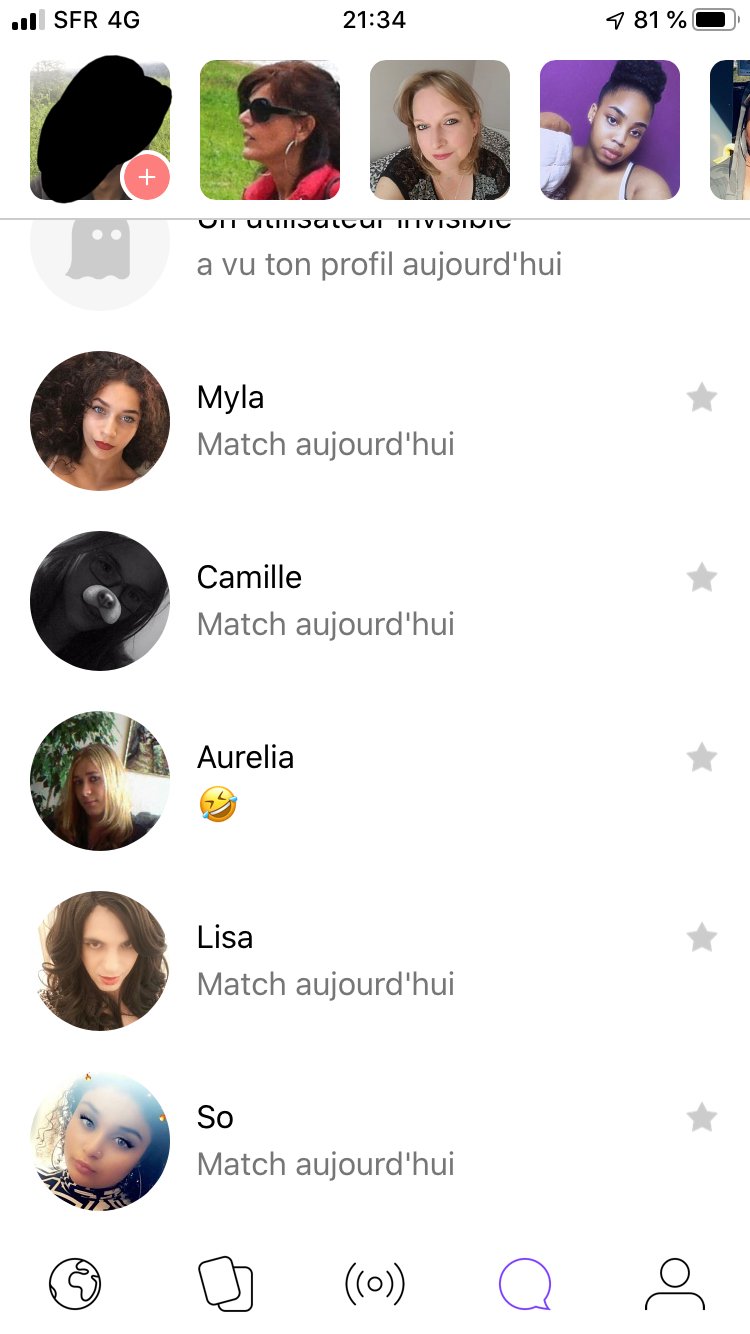750x1334 pixels.
Task: Star Camille's conversation
Action: point(702,578)
